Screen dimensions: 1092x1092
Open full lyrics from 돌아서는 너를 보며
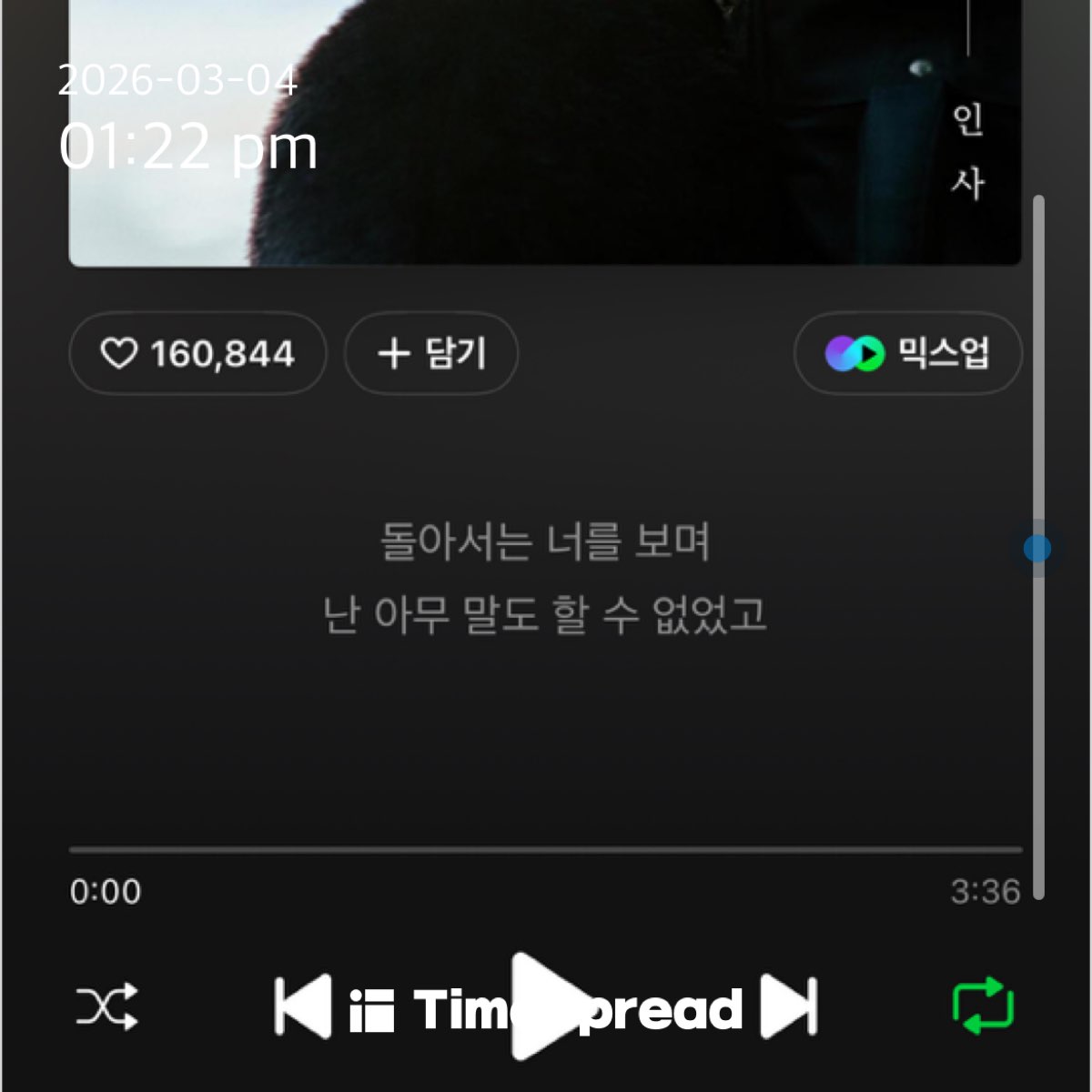(x=544, y=542)
